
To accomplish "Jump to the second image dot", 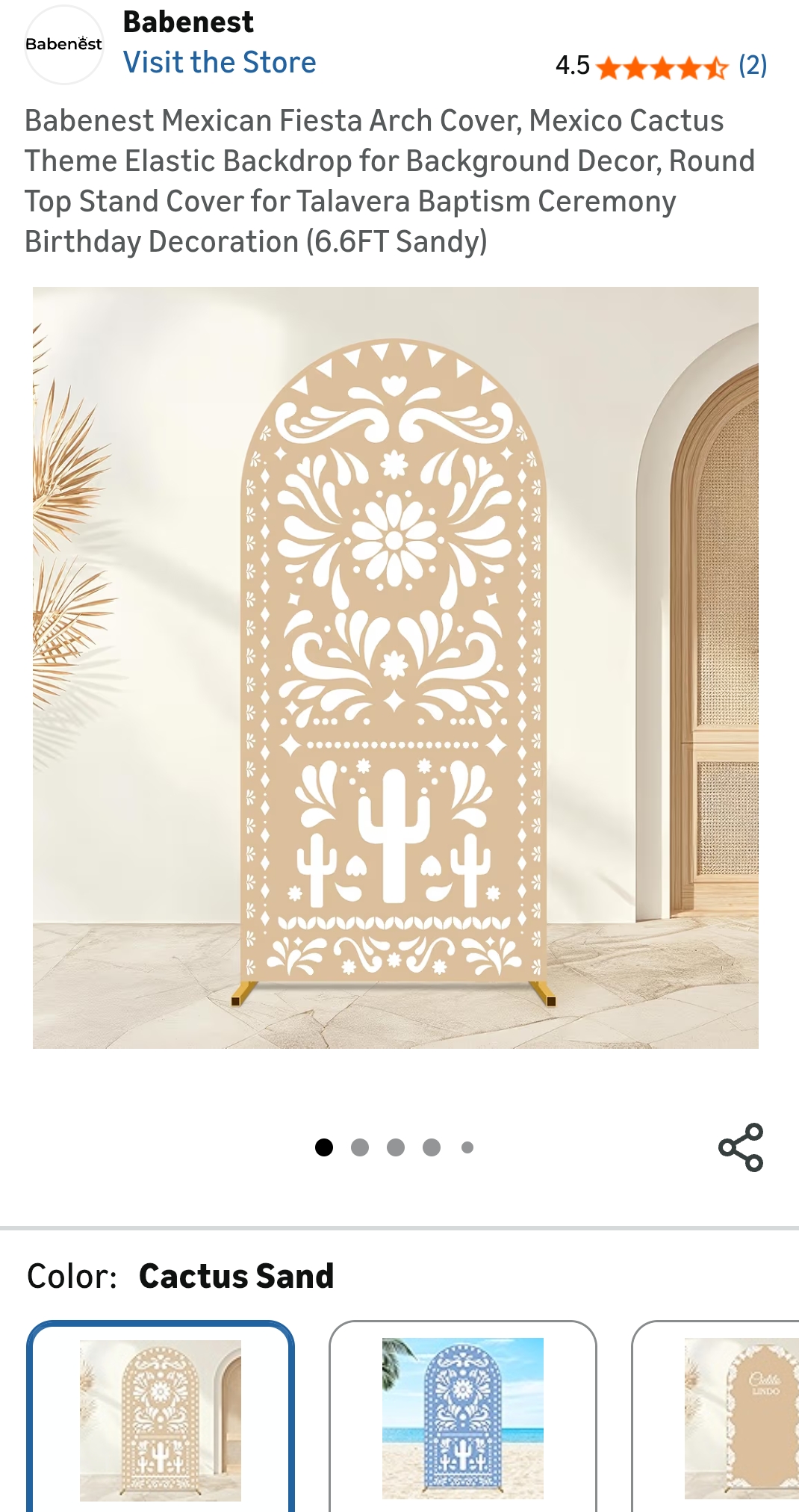I will tap(360, 1147).
